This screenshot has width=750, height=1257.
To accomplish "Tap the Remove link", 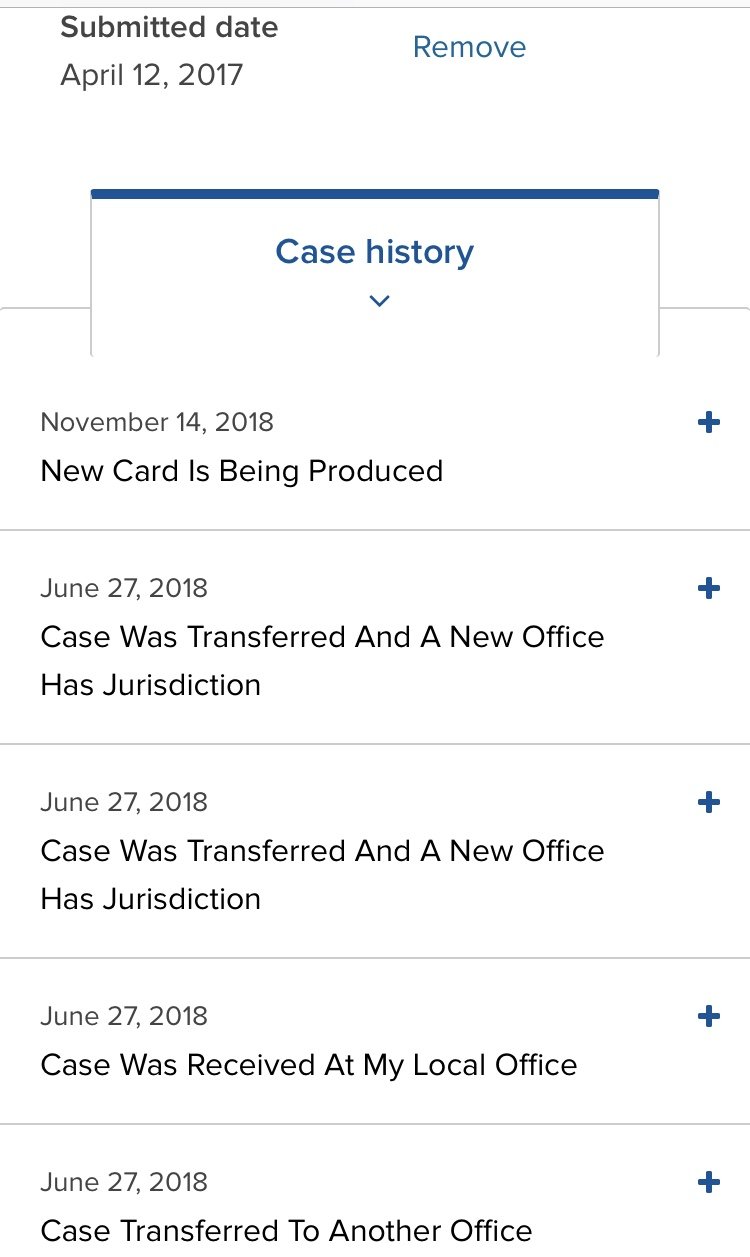I will tap(469, 47).
